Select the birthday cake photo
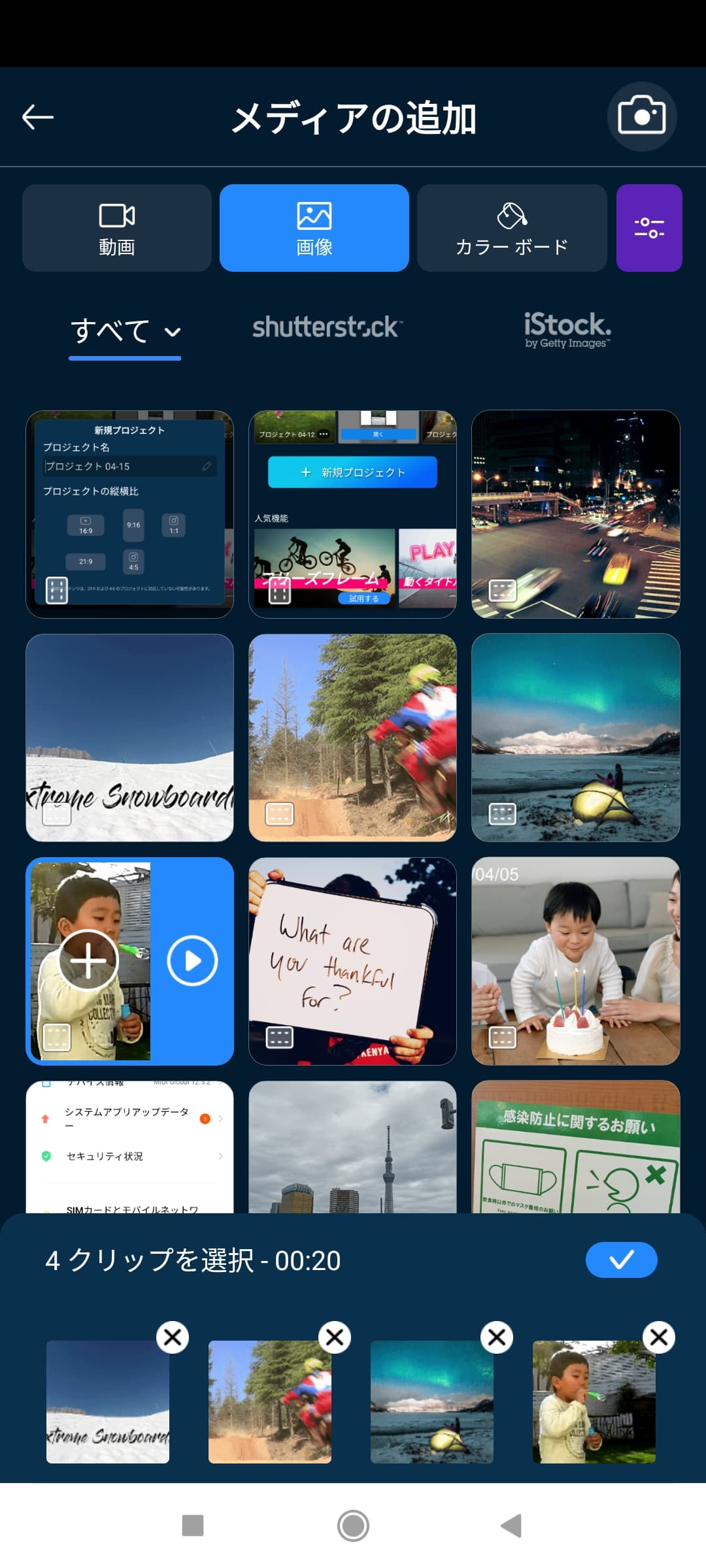 tap(575, 961)
